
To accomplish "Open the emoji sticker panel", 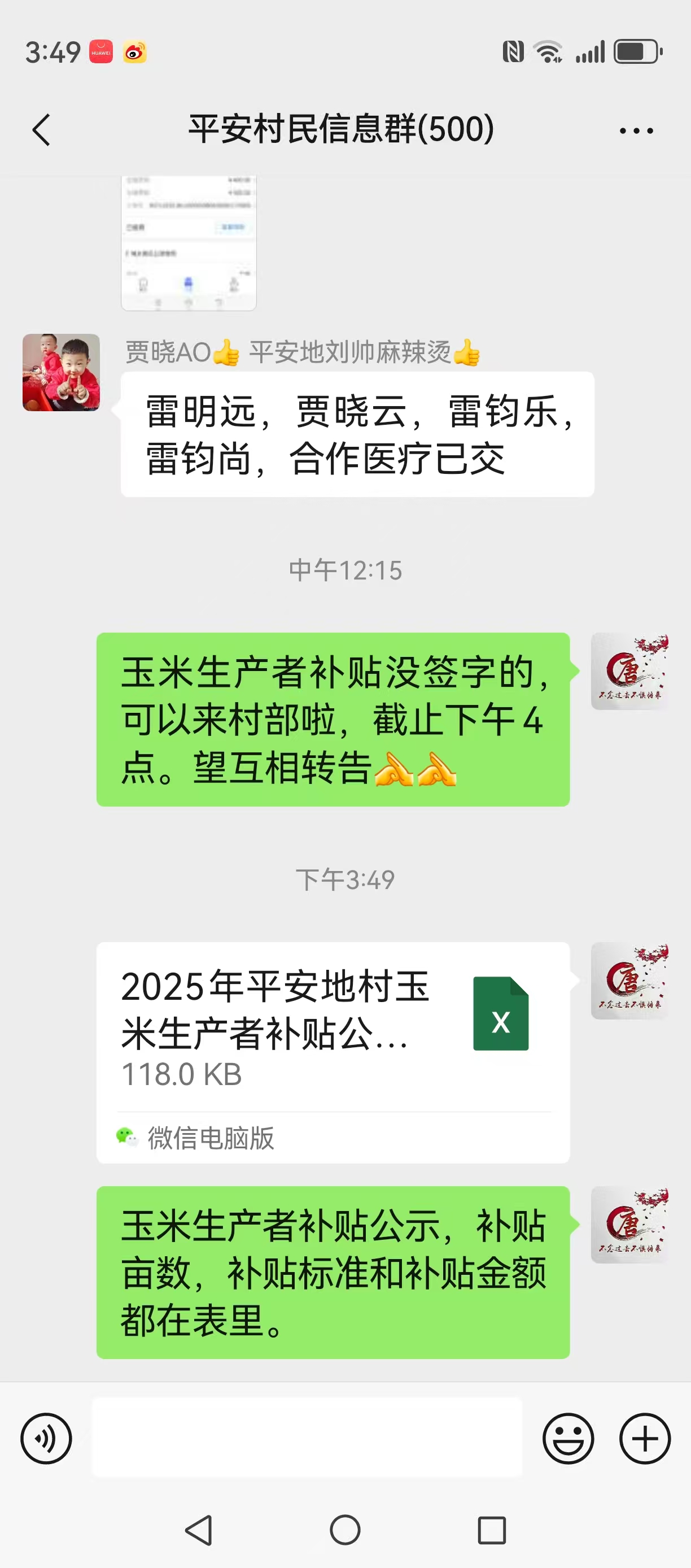I will tap(568, 1438).
